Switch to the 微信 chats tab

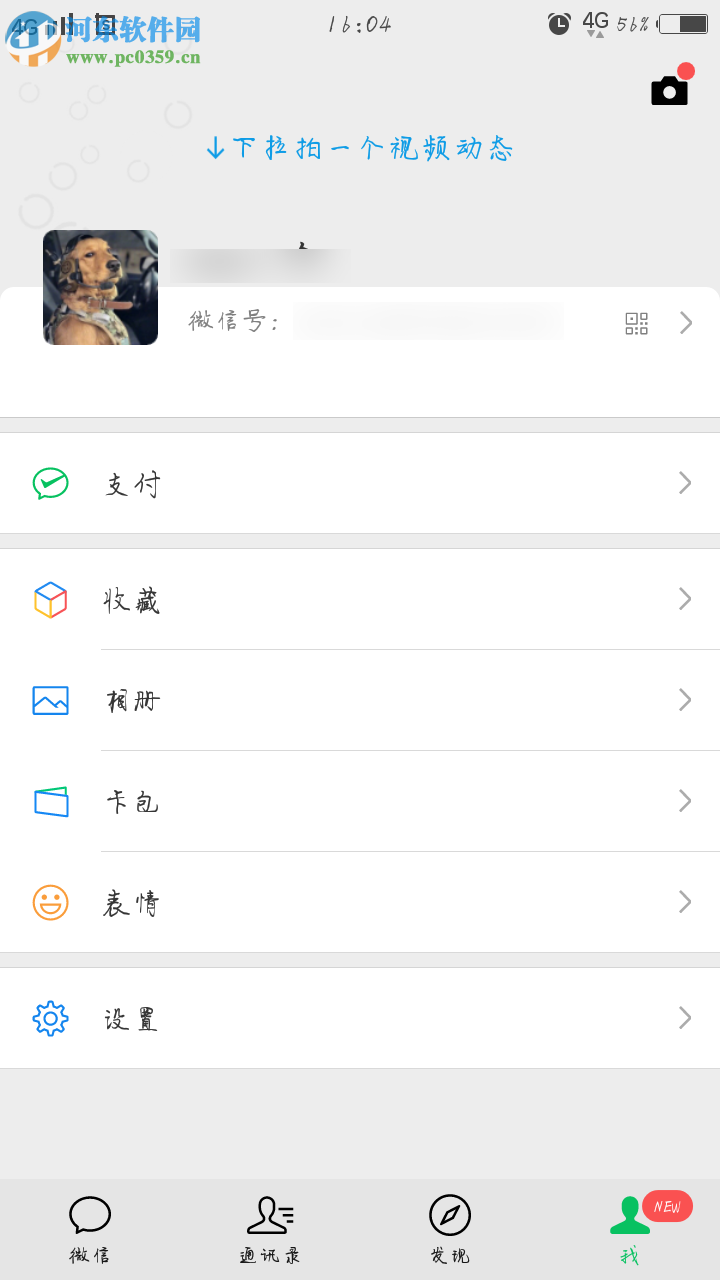(90, 1228)
